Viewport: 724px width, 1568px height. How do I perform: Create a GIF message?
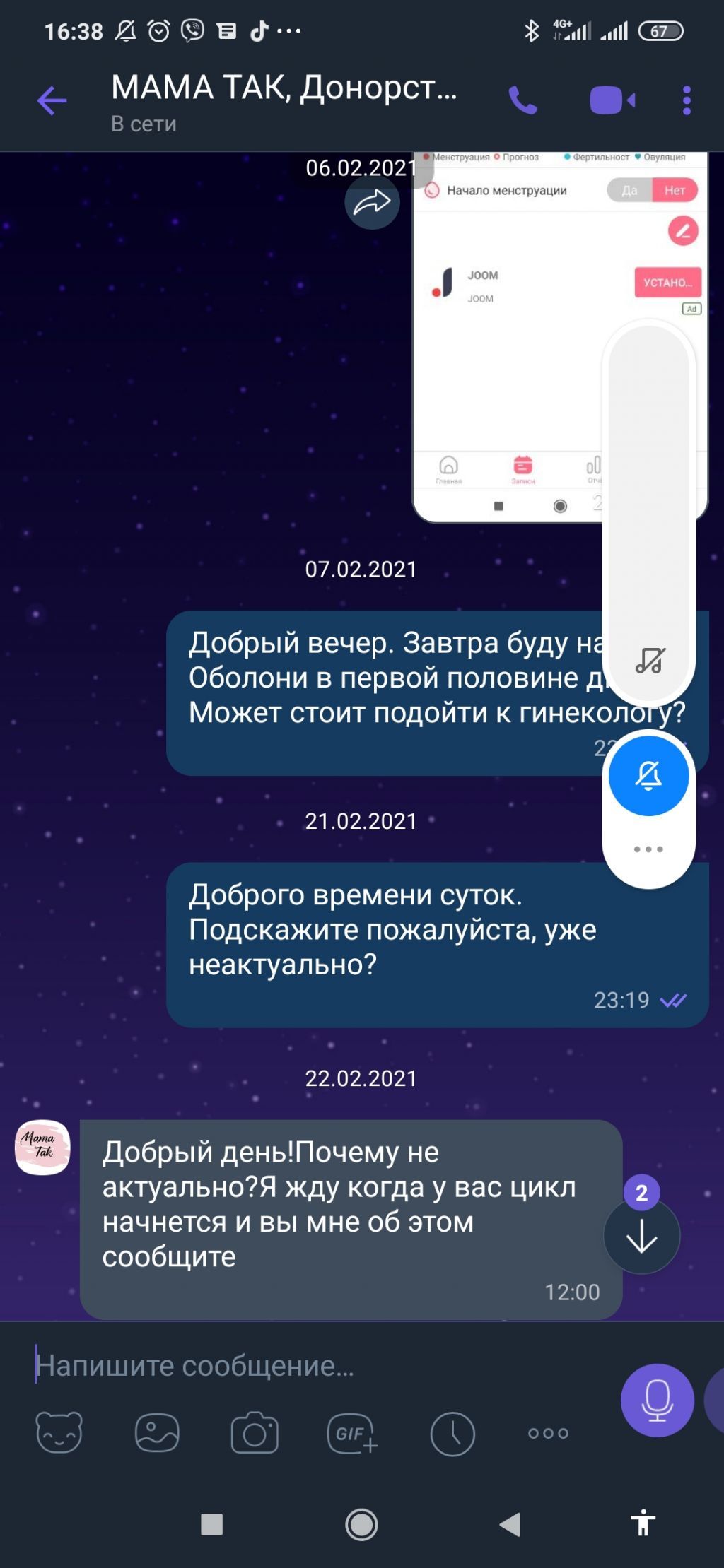pos(352,1432)
